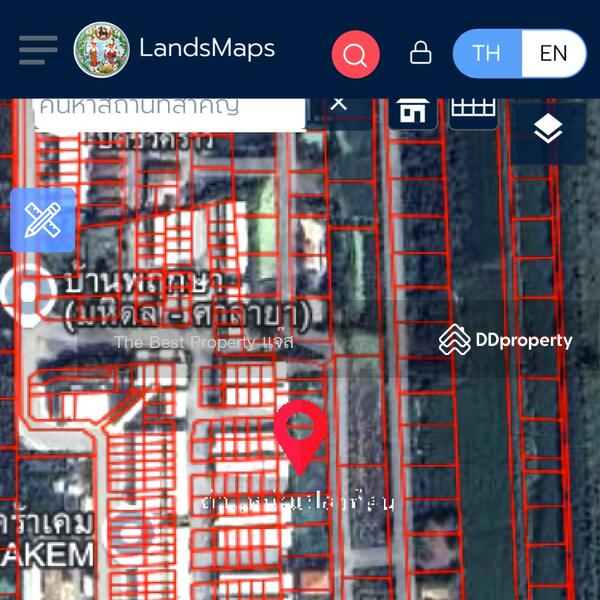Image resolution: width=600 pixels, height=600 pixels.
Task: Open the ruler measurement tool
Action: coord(43,220)
